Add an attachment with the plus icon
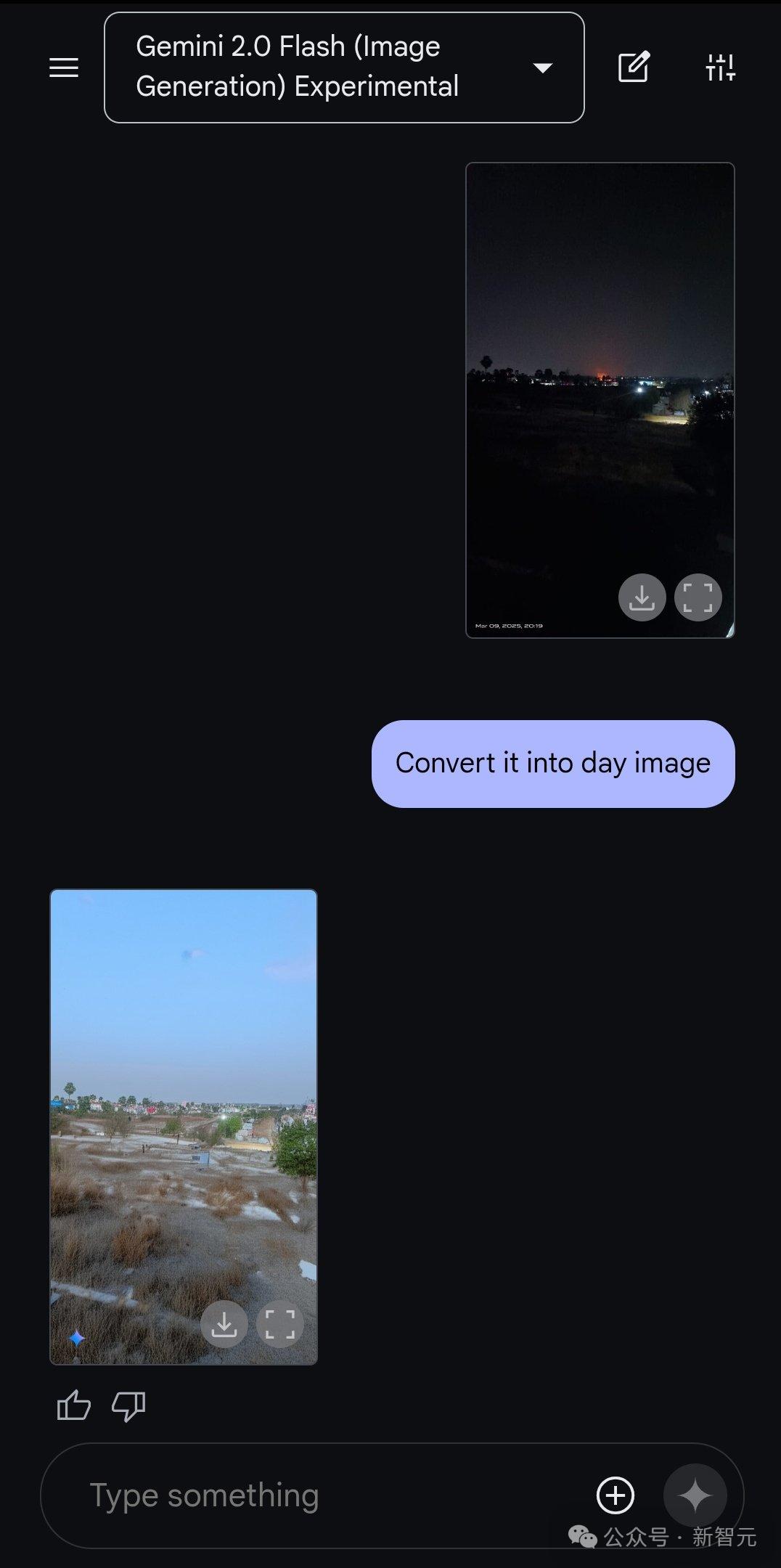This screenshot has width=781, height=1568. pos(615,1495)
